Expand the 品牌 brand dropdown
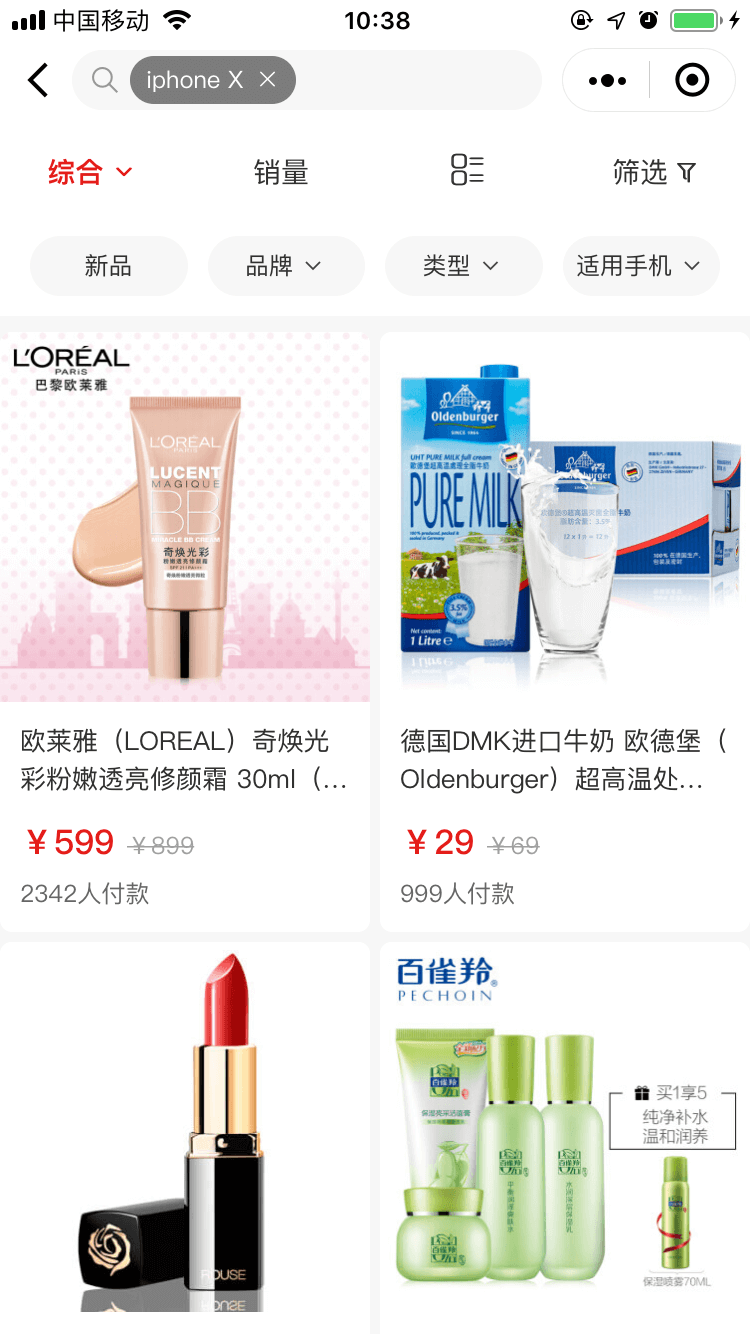Image resolution: width=750 pixels, height=1334 pixels. point(285,266)
